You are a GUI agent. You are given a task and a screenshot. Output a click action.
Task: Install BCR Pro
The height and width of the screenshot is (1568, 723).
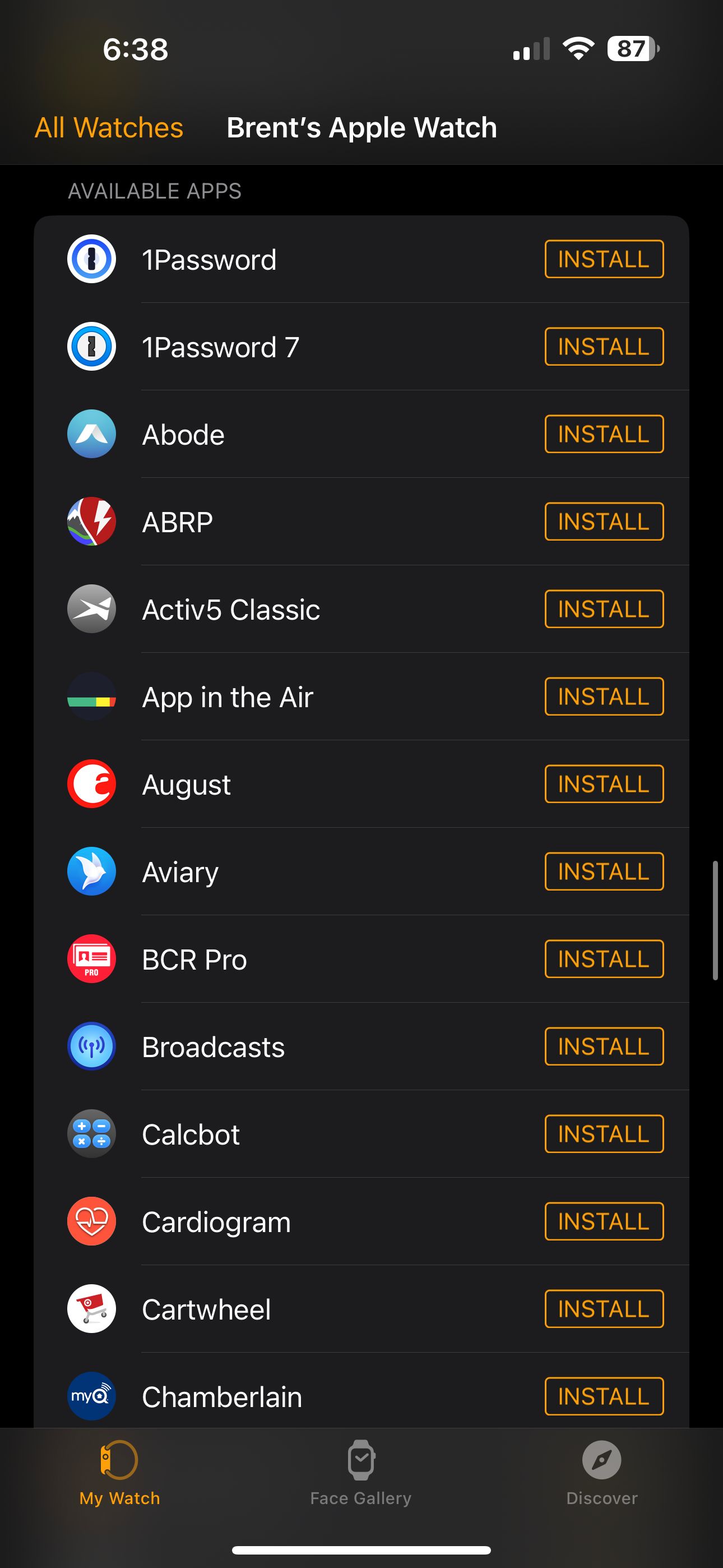[x=603, y=959]
